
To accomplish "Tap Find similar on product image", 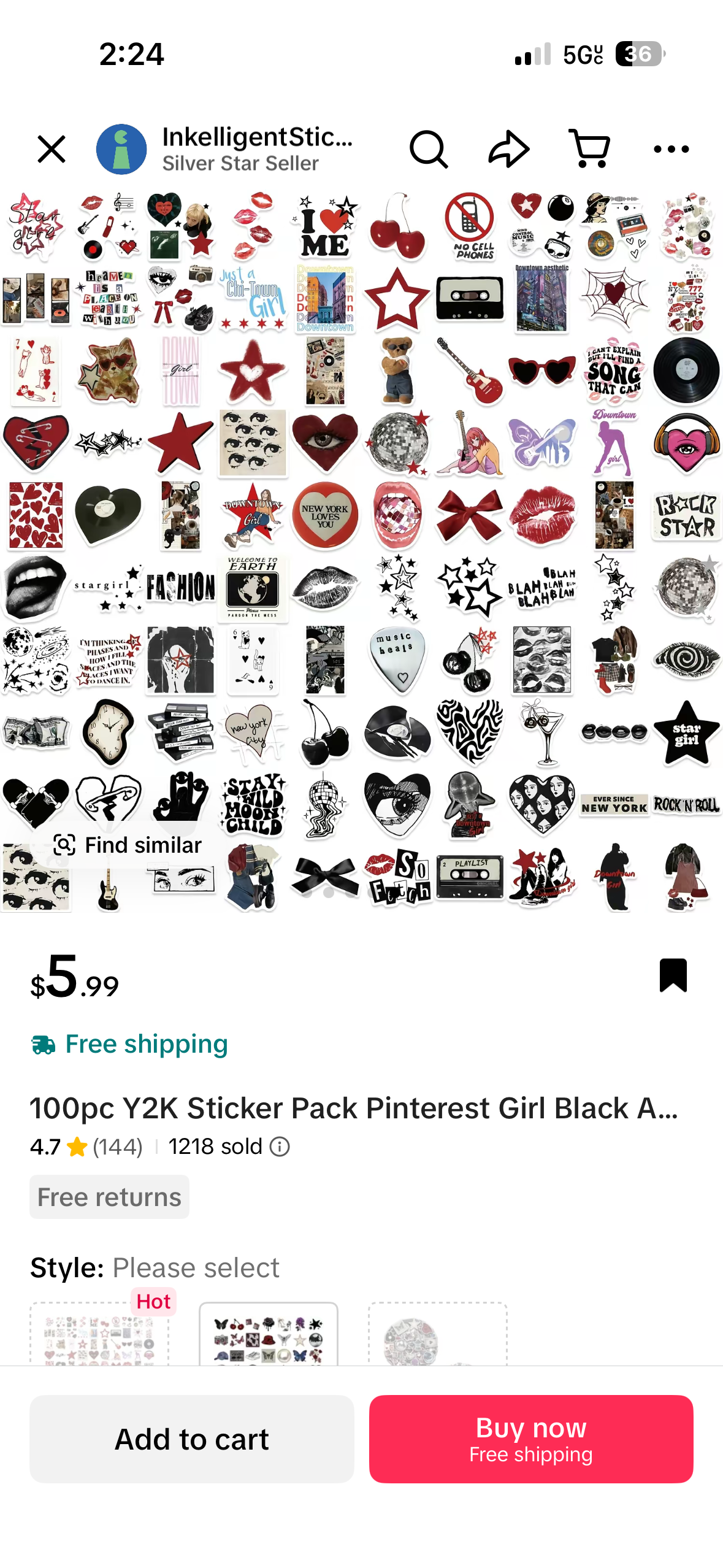I will pyautogui.click(x=128, y=845).
